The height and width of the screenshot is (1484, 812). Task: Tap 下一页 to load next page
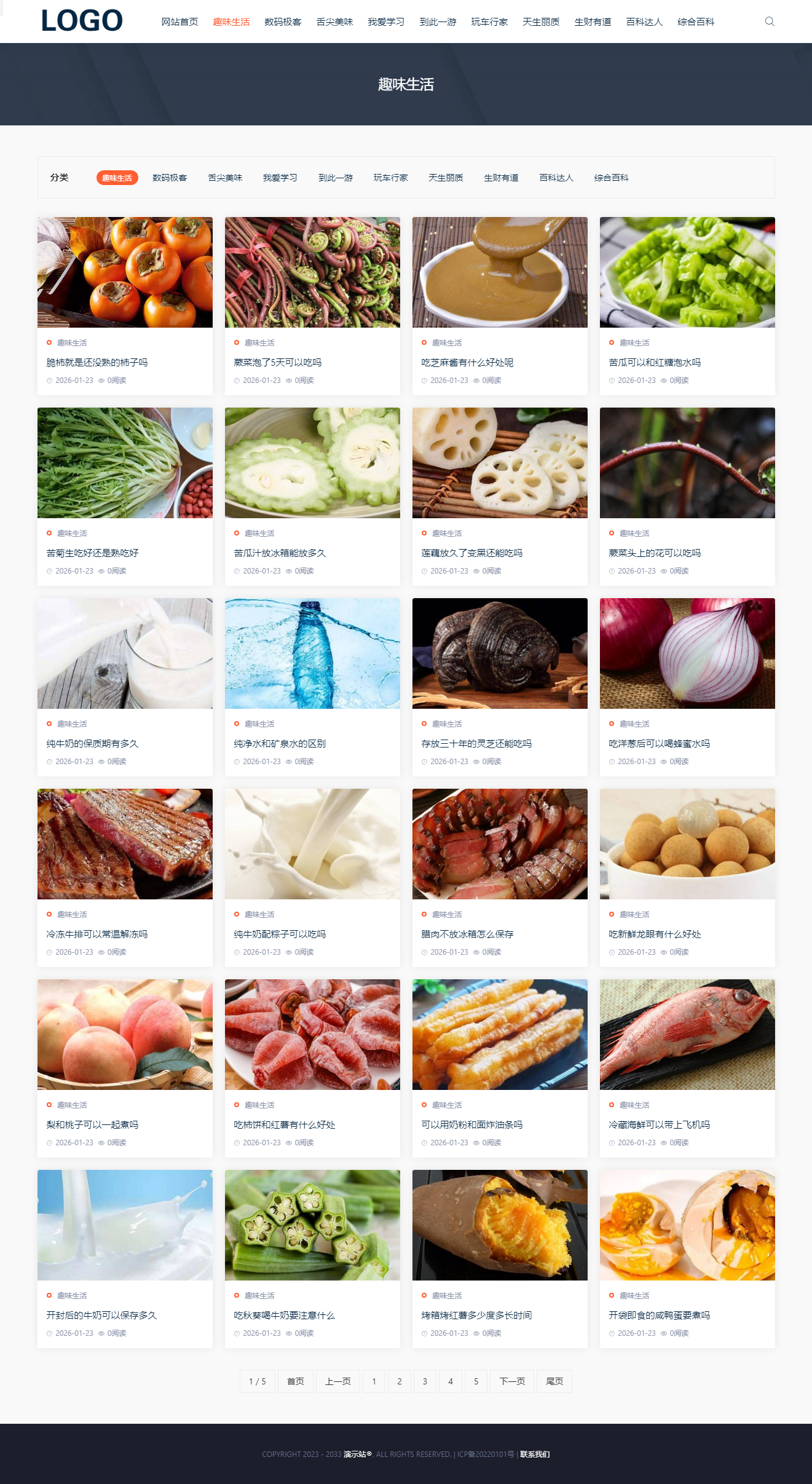pos(512,1381)
